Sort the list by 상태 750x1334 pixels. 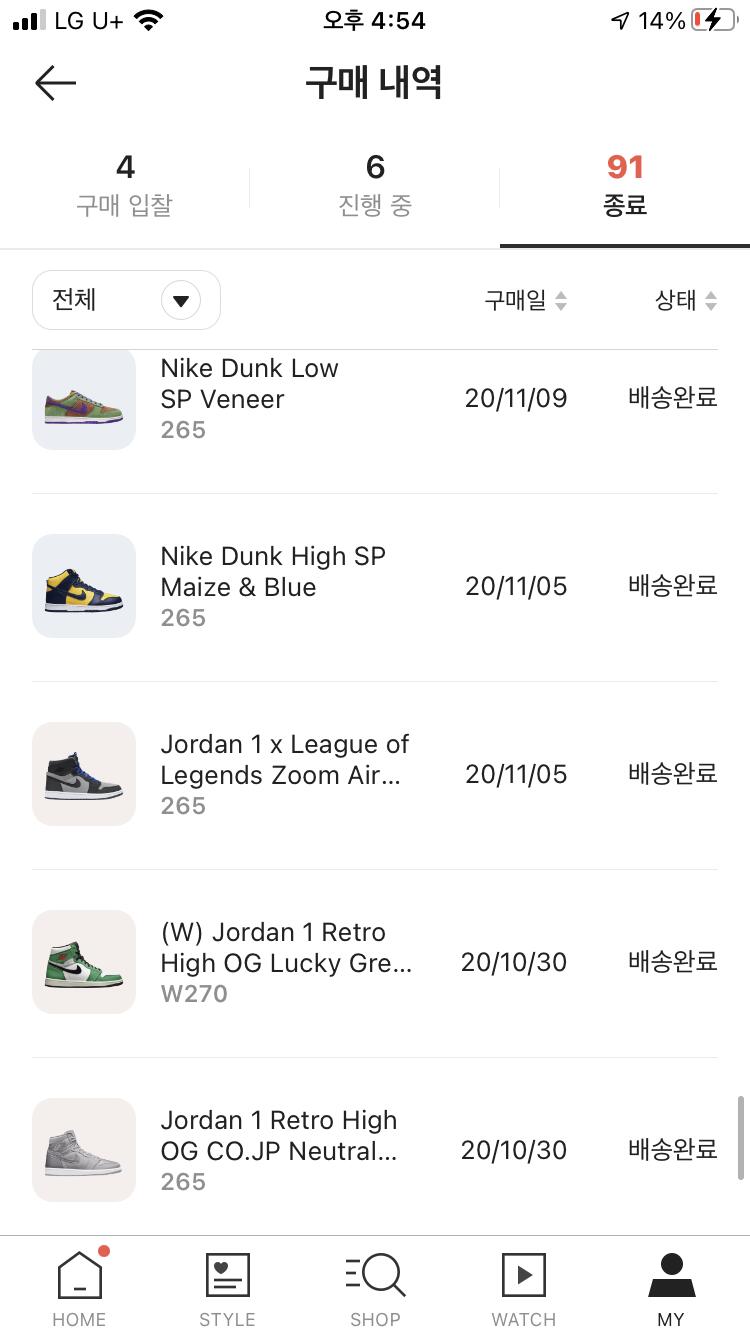686,300
